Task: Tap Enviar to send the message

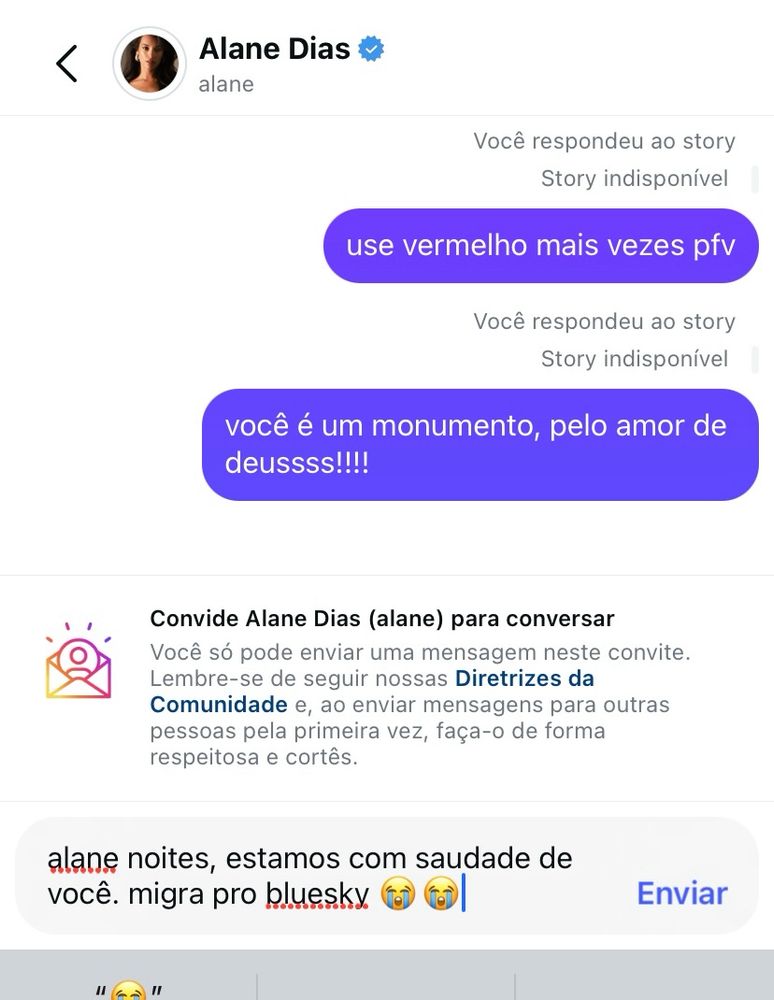Action: (682, 893)
